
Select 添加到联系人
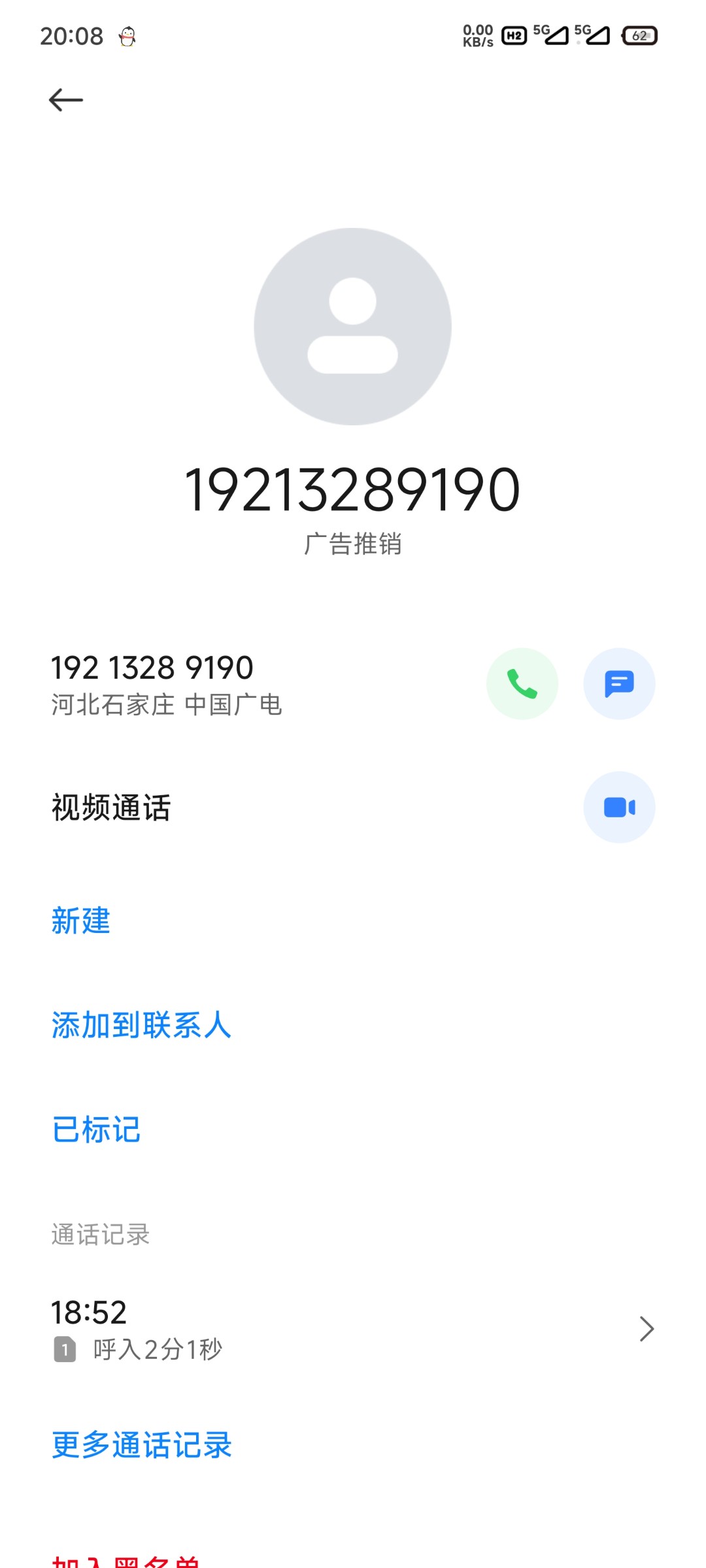click(141, 1025)
